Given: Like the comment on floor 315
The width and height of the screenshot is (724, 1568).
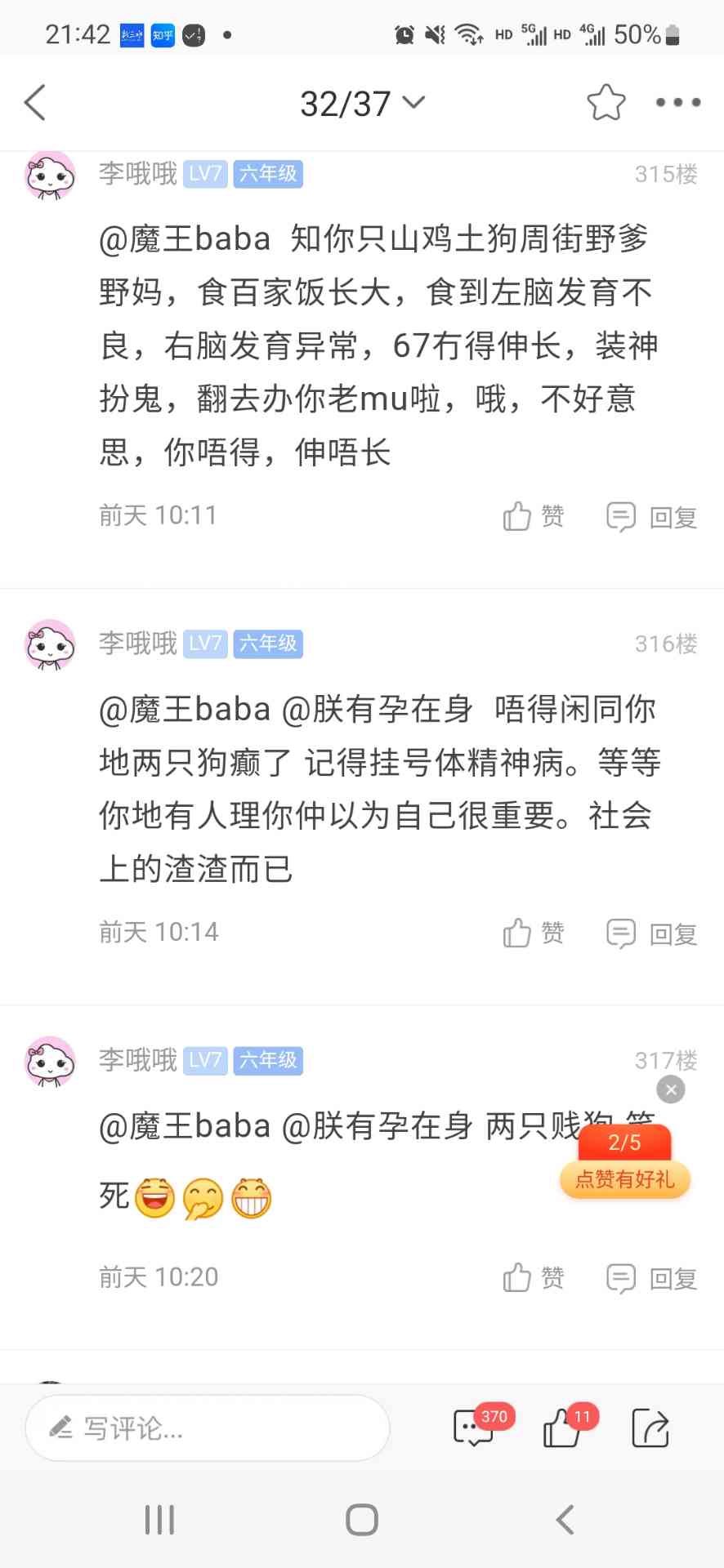Looking at the screenshot, I should click(x=534, y=516).
